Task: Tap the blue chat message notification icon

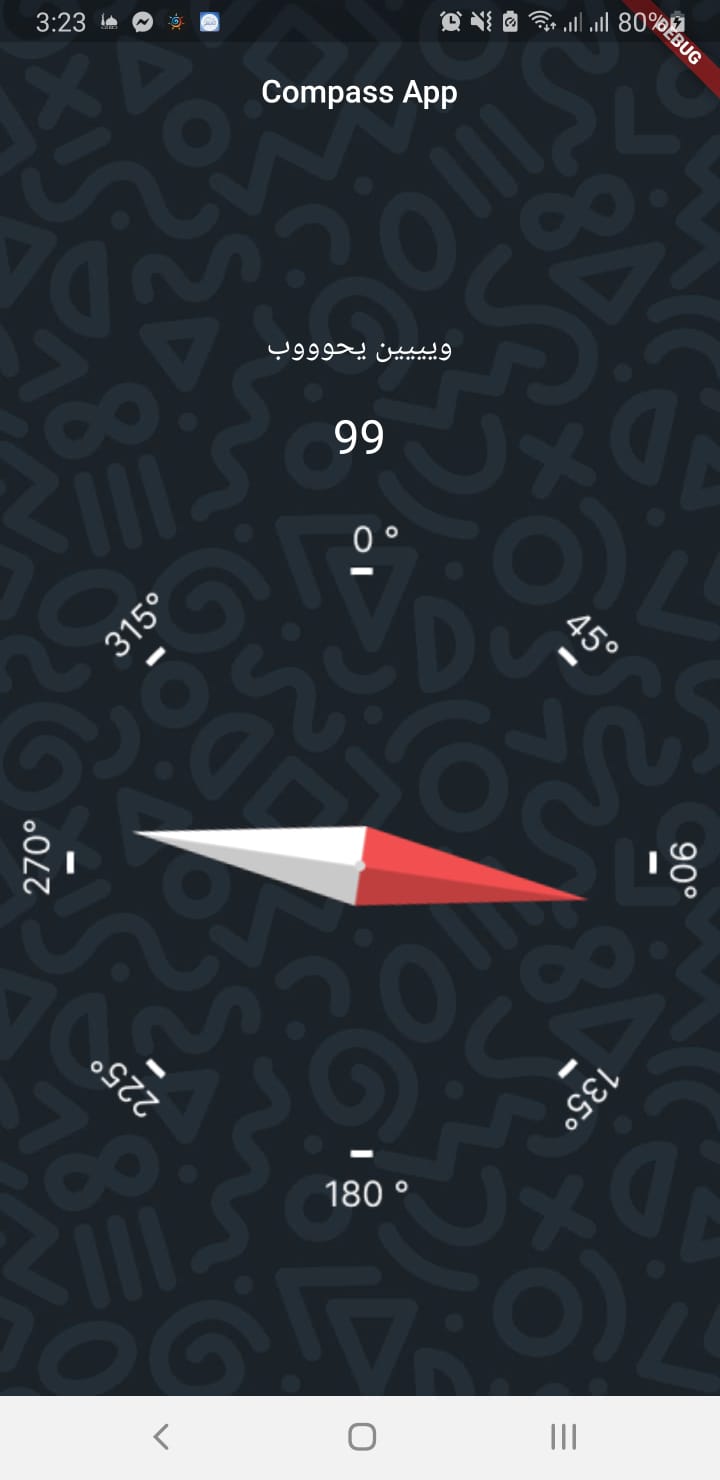Action: click(x=209, y=22)
